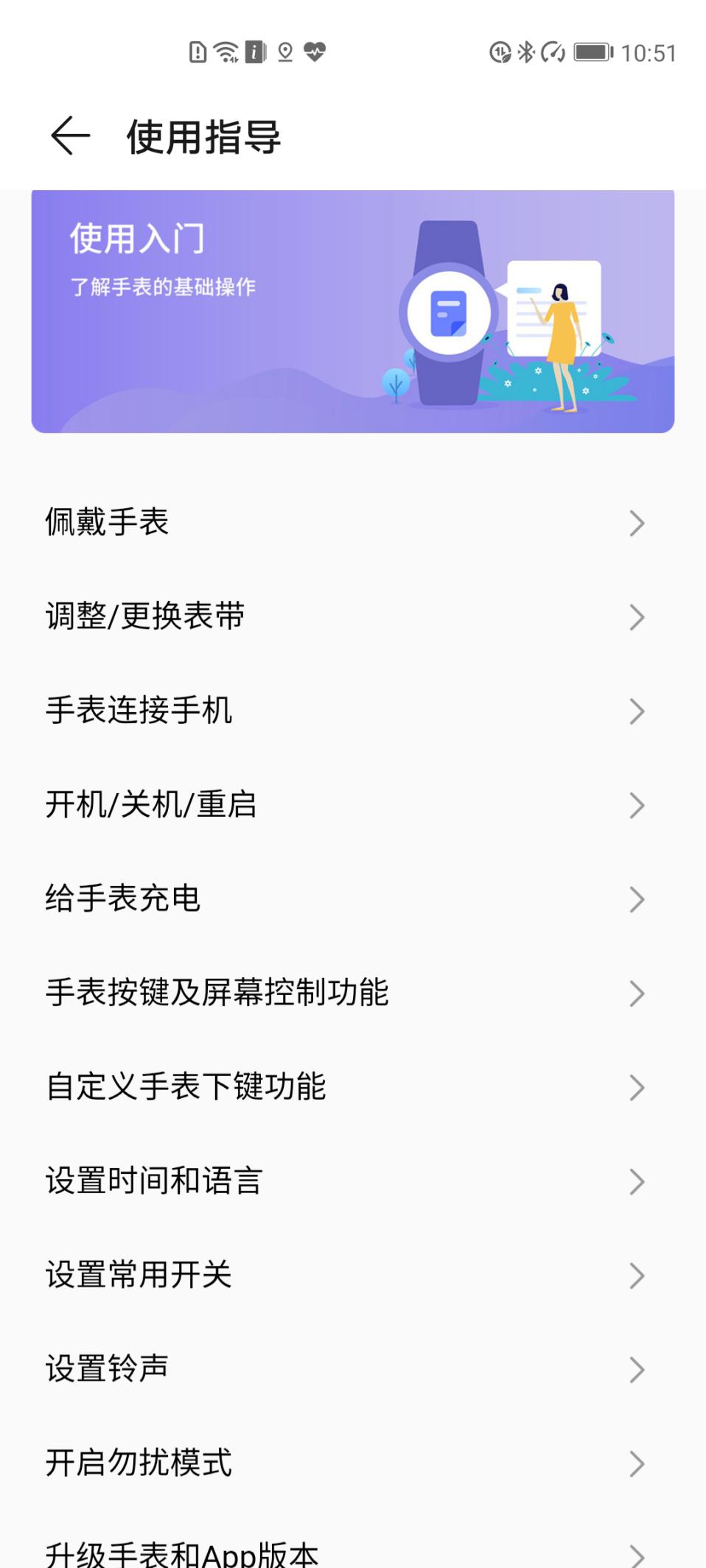Tap the heart rate icon in status bar
This screenshot has height=1568, width=706.
pos(314,52)
